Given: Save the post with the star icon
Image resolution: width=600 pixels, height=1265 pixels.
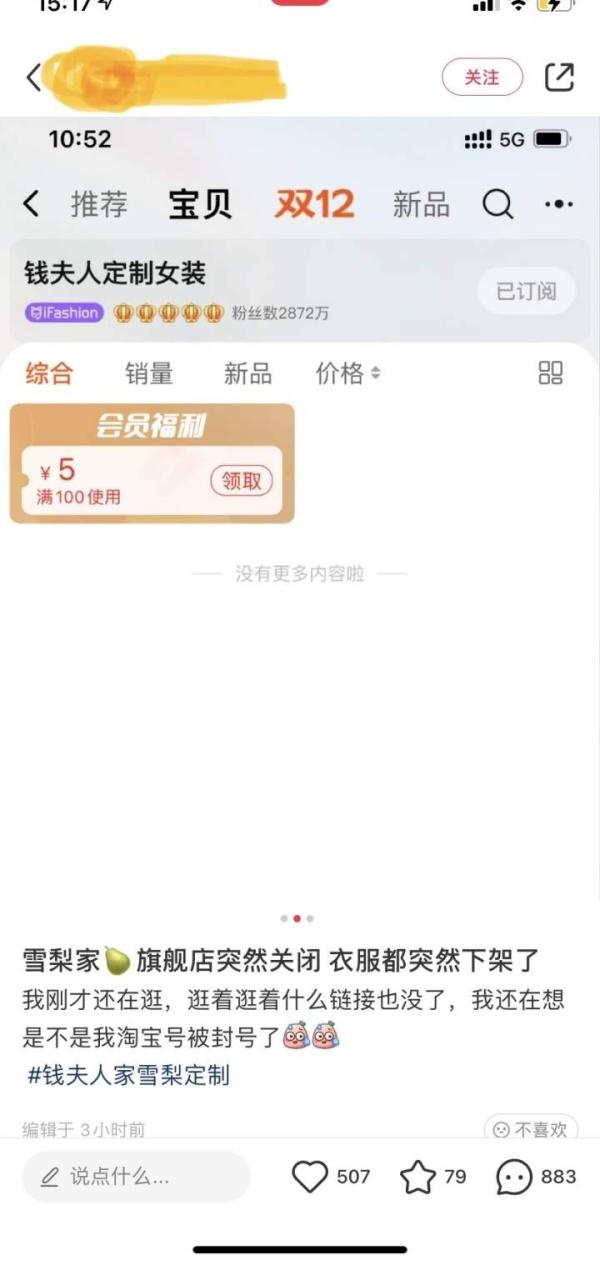Looking at the screenshot, I should click(x=418, y=1177).
